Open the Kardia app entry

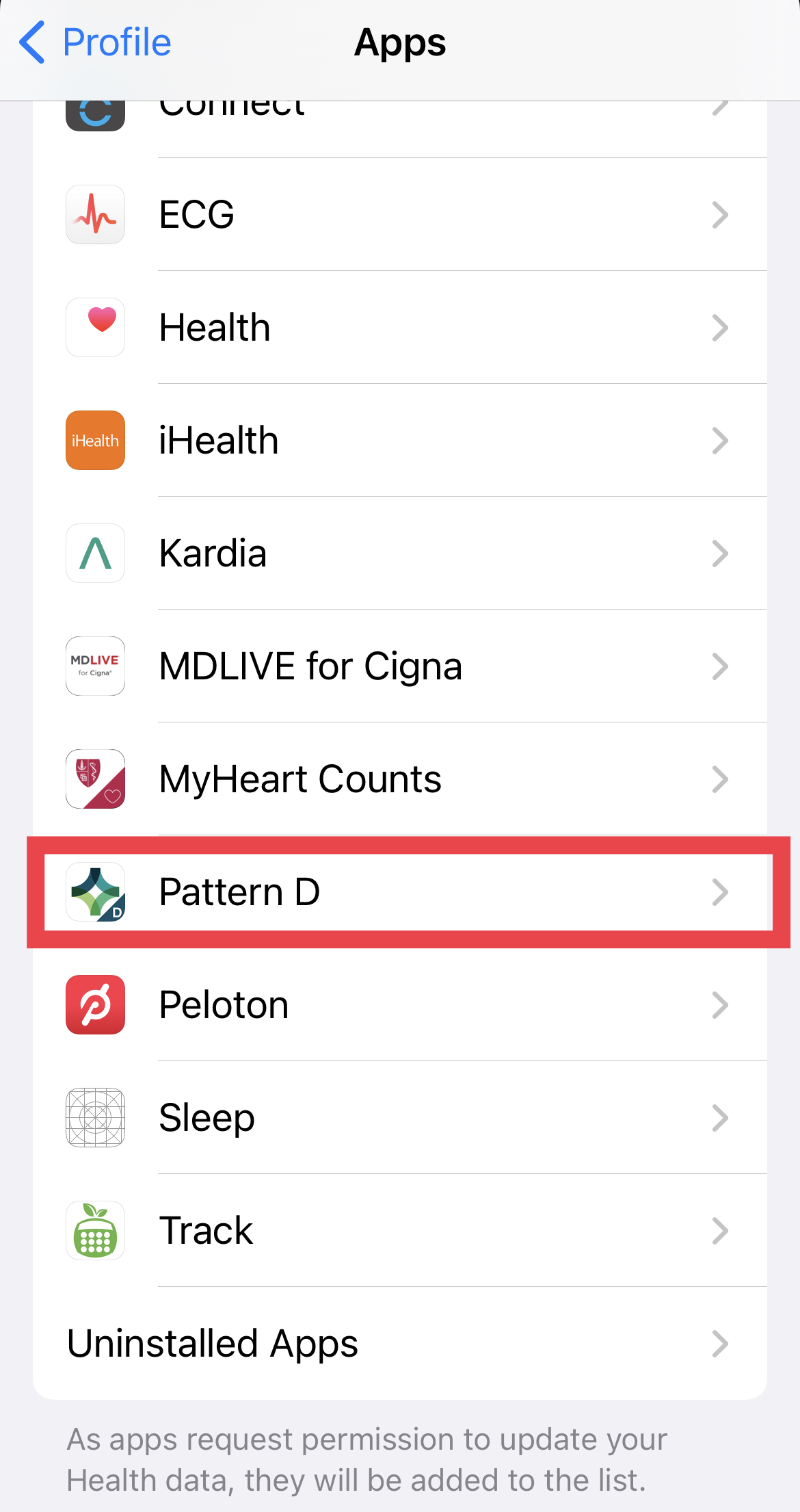pyautogui.click(x=400, y=553)
